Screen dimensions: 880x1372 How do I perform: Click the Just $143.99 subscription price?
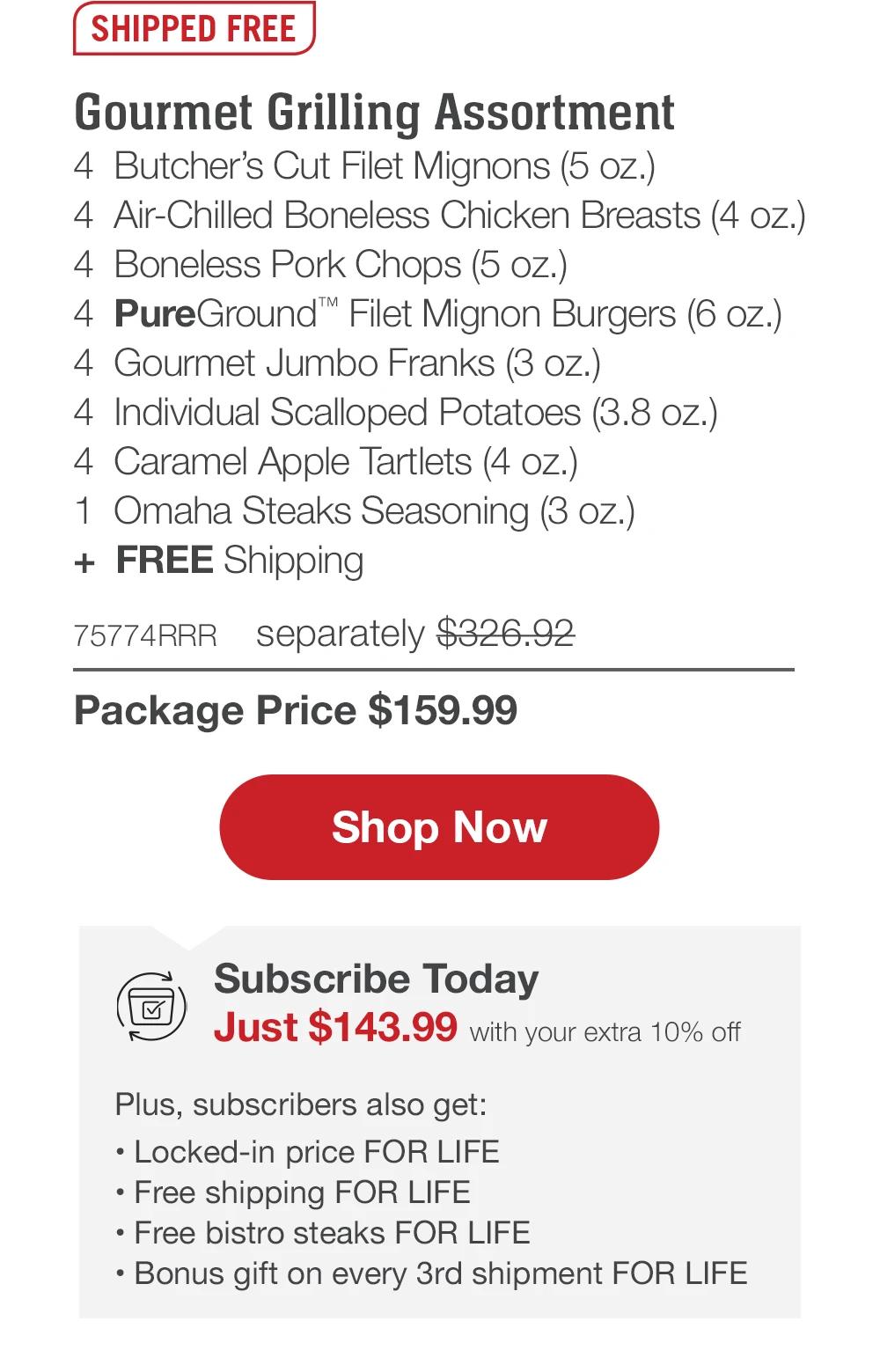pos(337,1027)
